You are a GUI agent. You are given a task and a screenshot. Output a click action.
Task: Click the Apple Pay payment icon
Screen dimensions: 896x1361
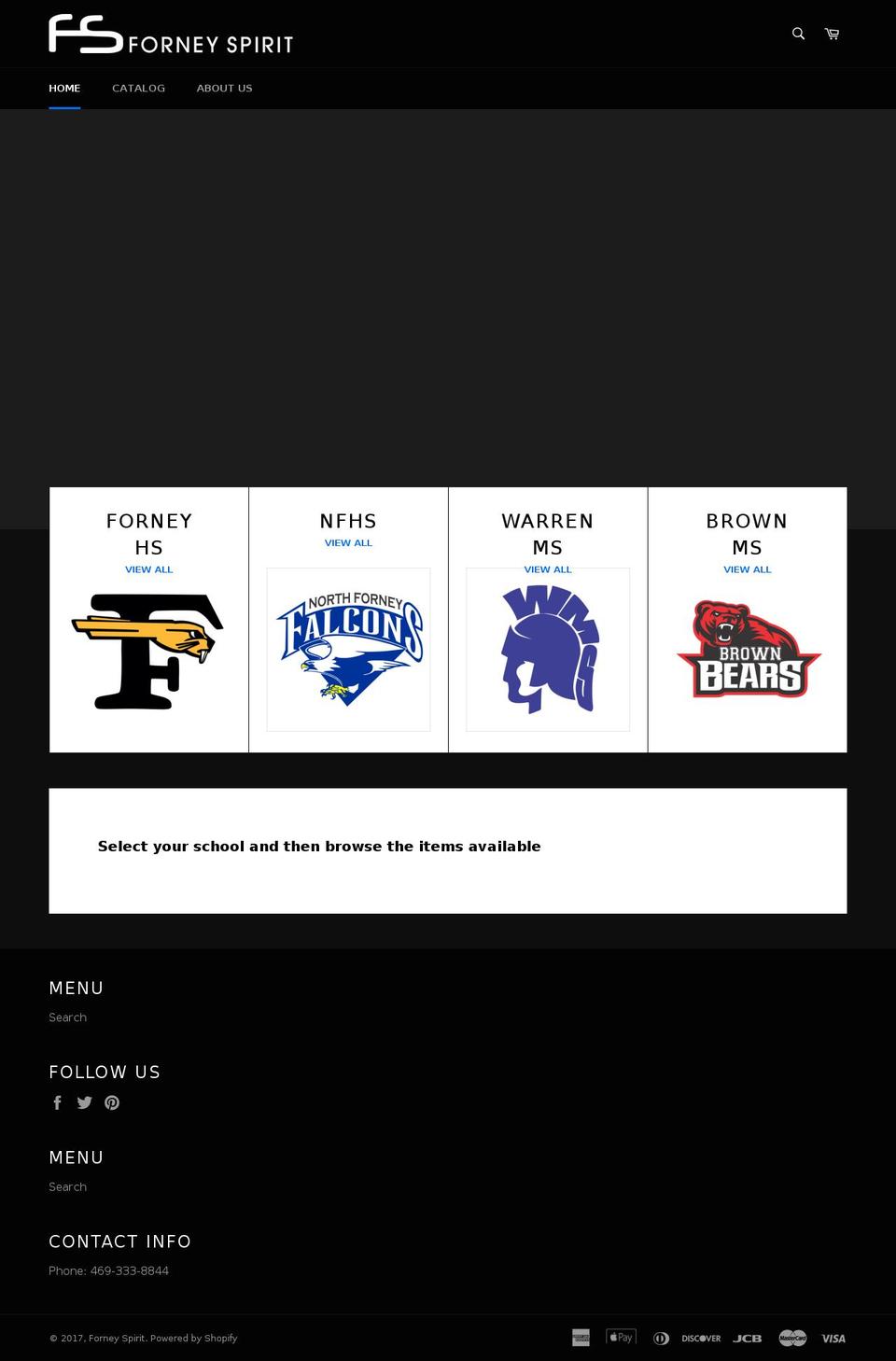[x=621, y=1337]
